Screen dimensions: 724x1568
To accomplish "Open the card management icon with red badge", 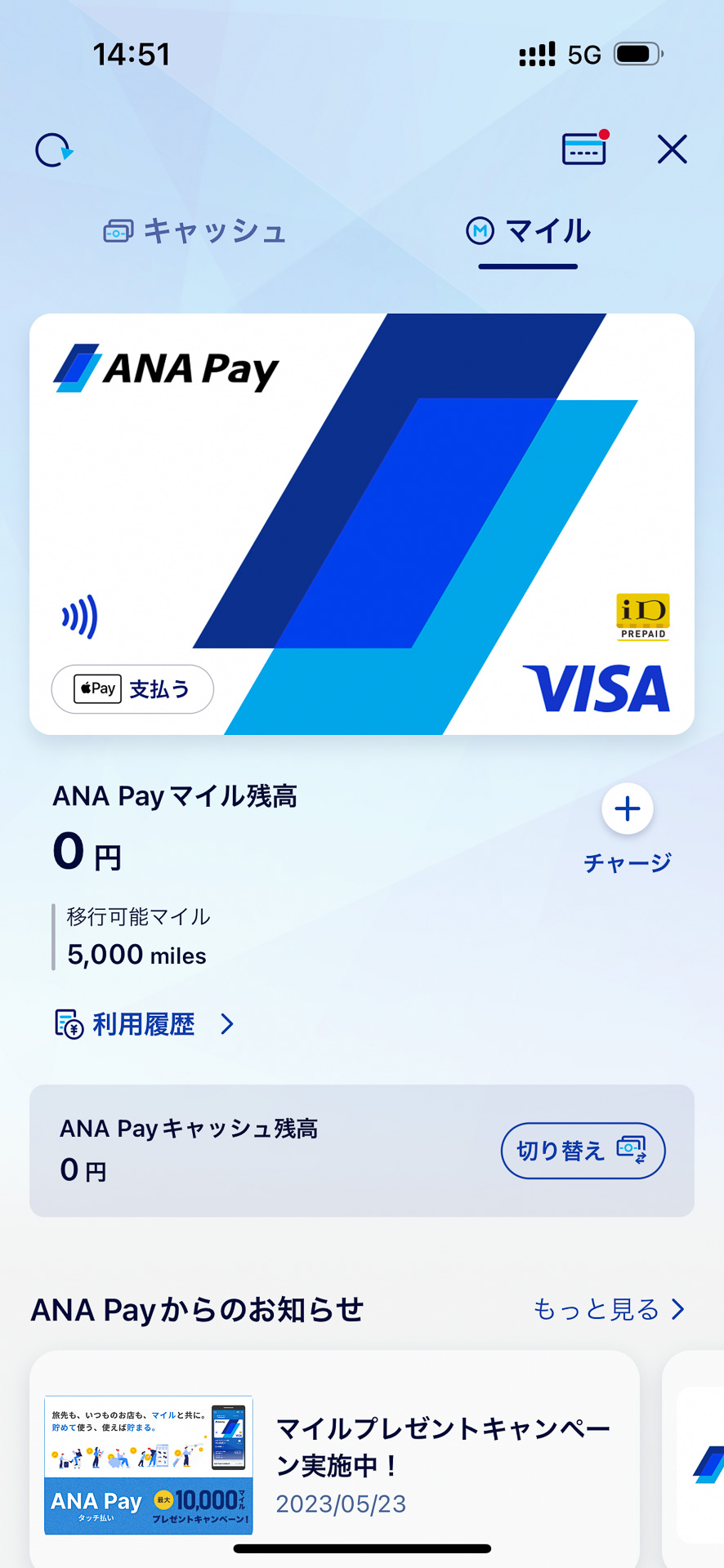I will point(582,150).
